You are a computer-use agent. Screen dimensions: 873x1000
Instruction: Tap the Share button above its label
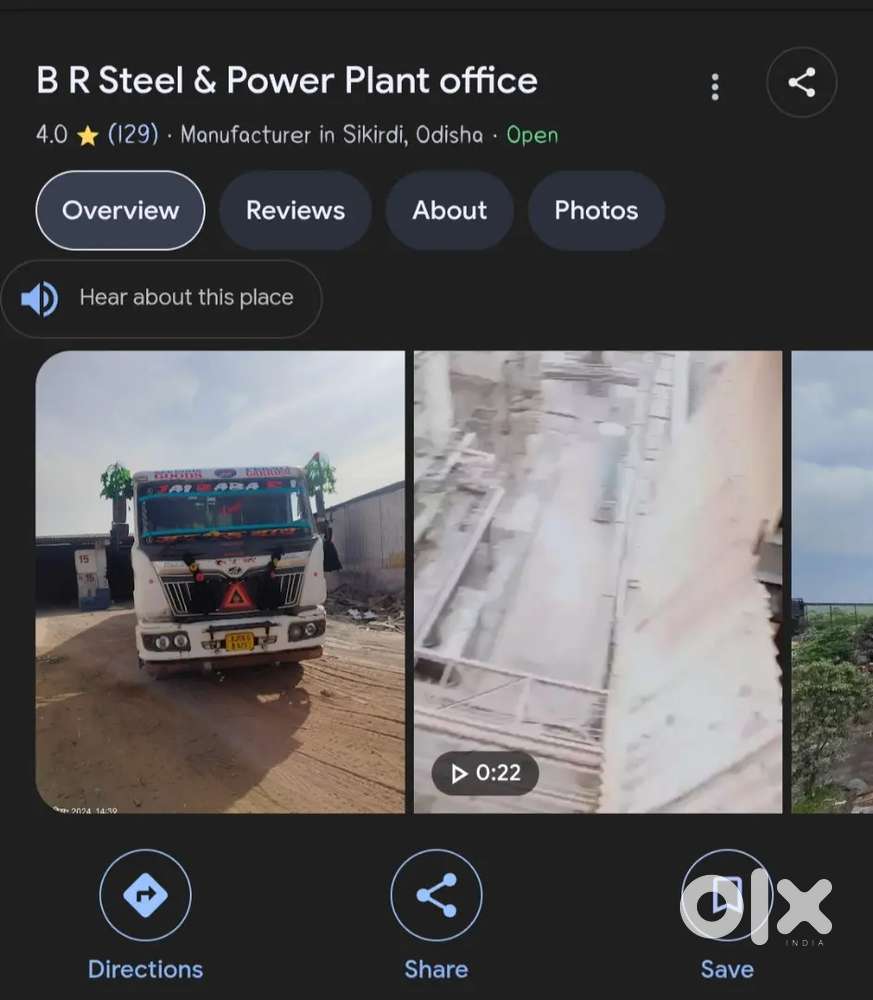tap(436, 895)
